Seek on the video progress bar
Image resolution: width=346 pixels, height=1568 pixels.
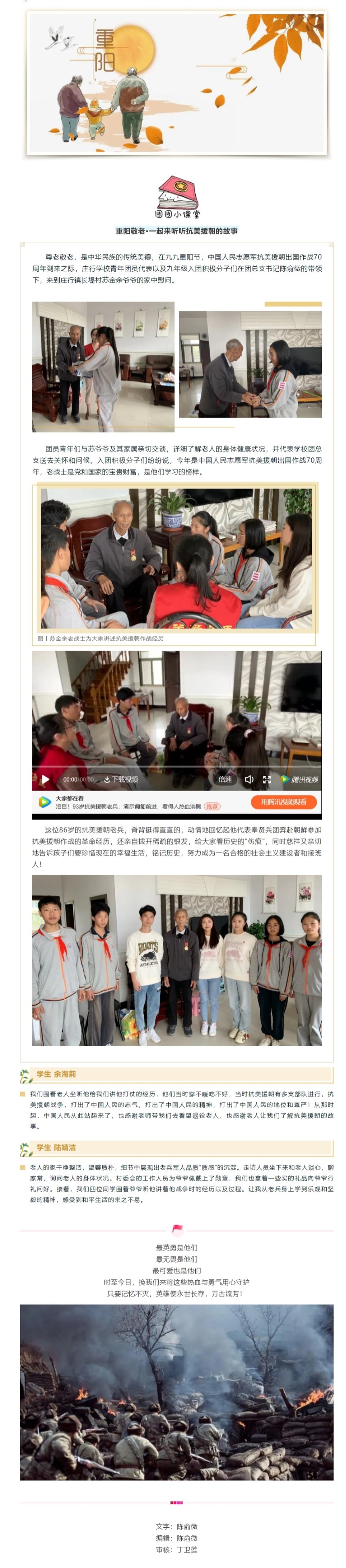176,766
